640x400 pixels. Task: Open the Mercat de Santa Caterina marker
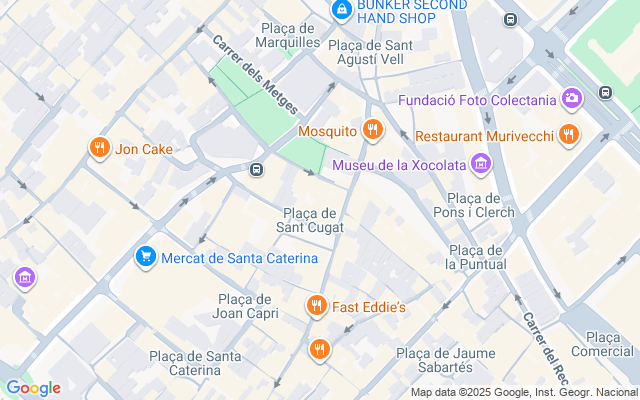tap(146, 258)
